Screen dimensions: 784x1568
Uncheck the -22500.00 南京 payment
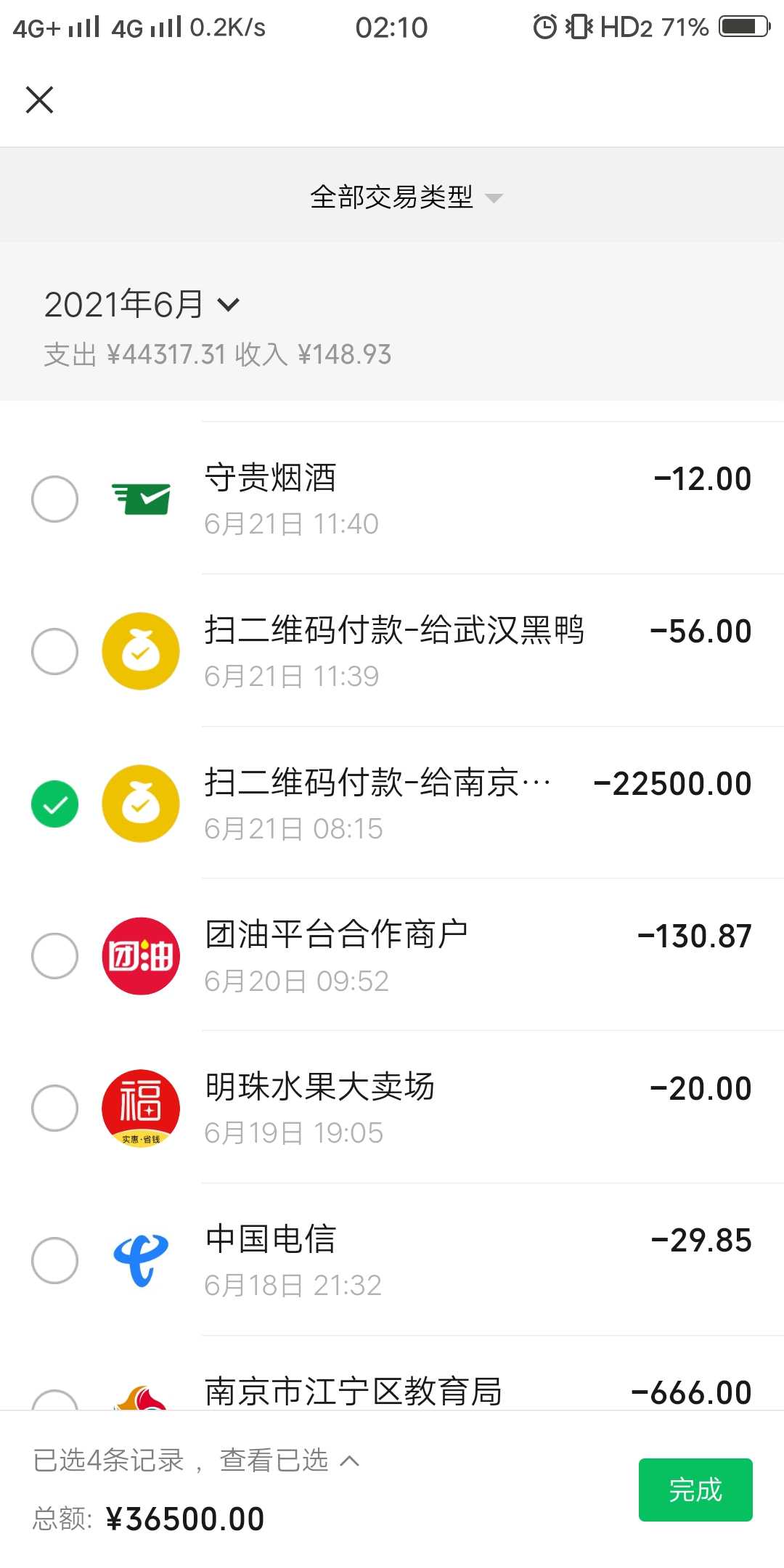coord(55,804)
